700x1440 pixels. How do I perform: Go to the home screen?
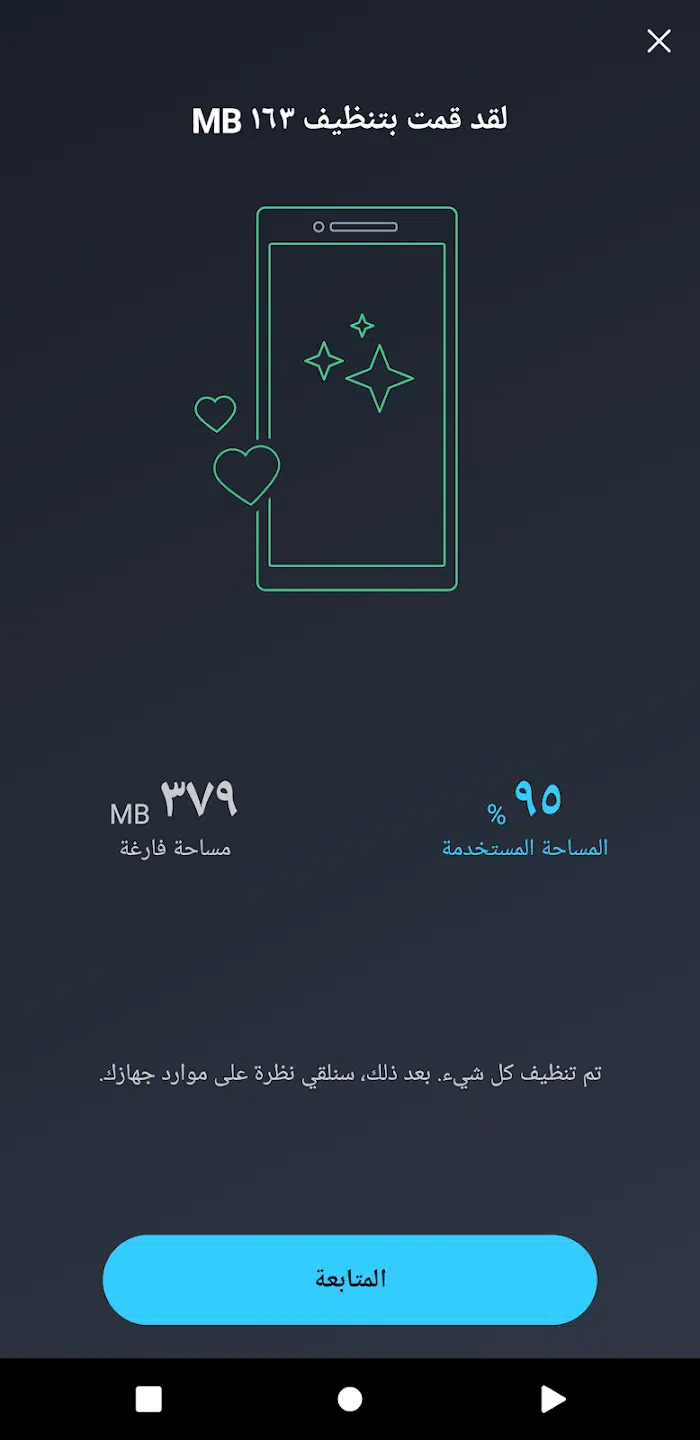pyautogui.click(x=350, y=1399)
